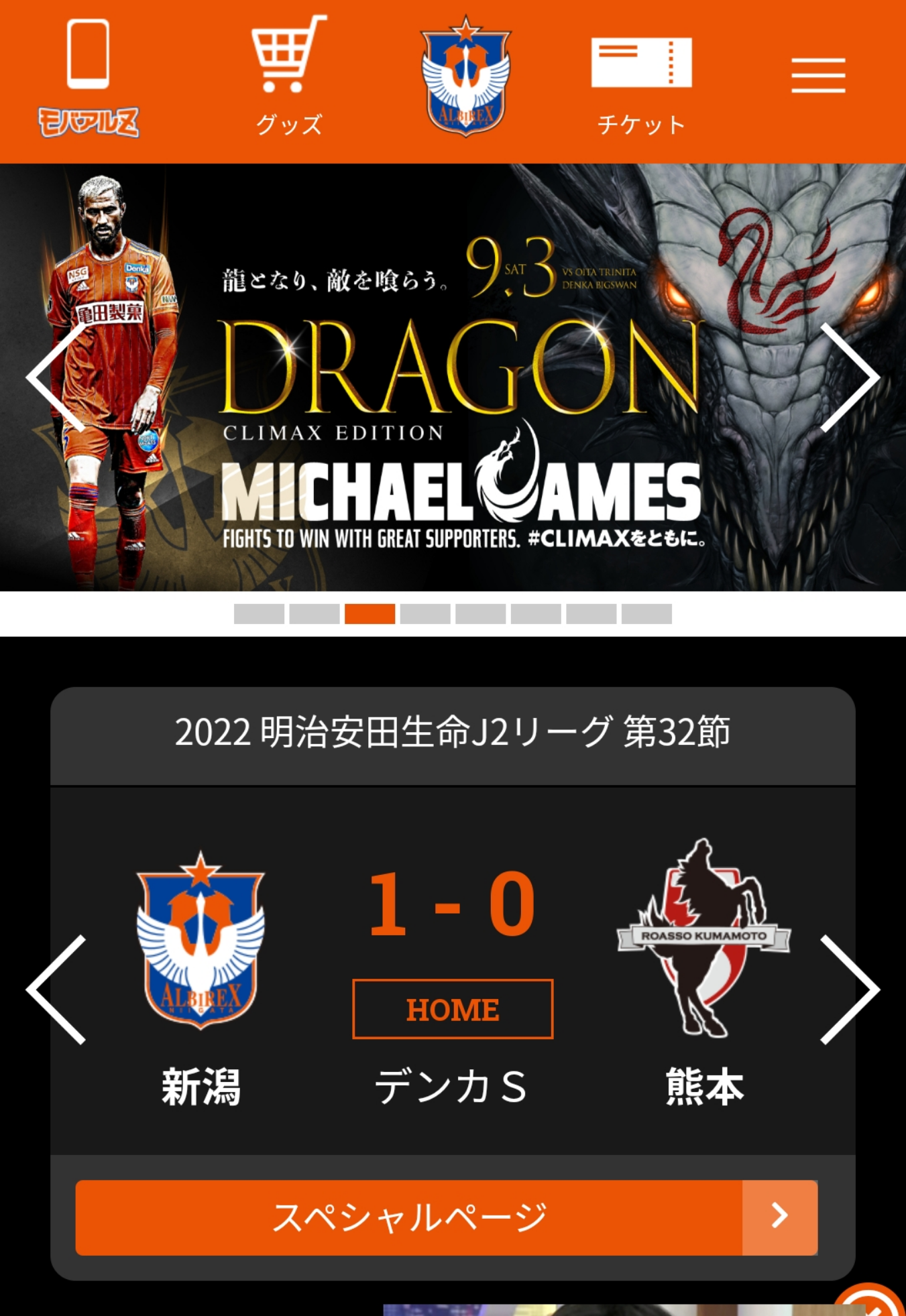The width and height of the screenshot is (906, 1316).
Task: Open the グッズ shopping cart
Action: [289, 75]
